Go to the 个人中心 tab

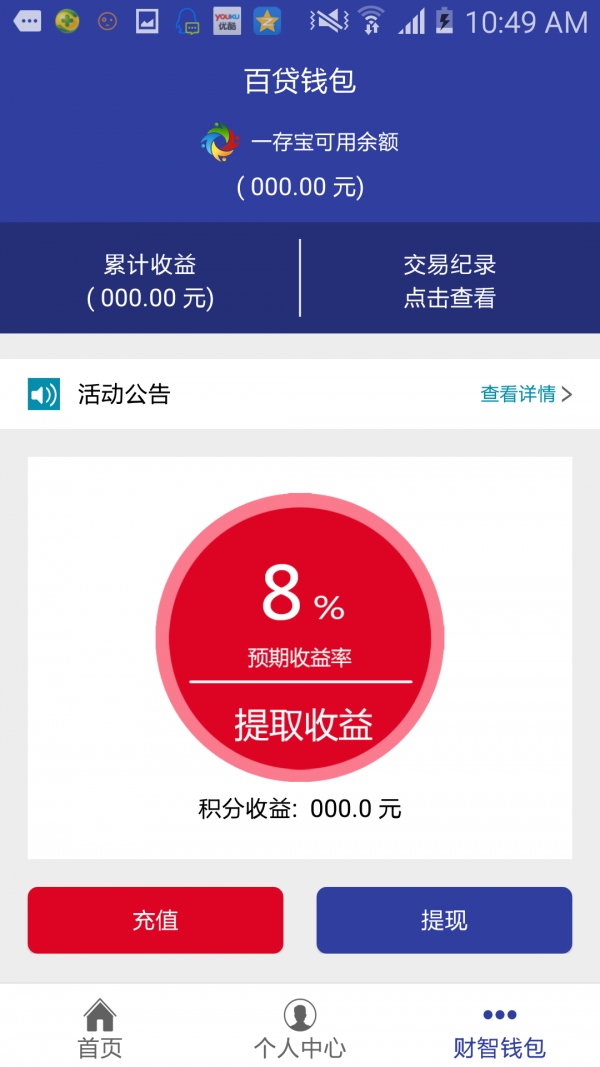coord(300,1028)
